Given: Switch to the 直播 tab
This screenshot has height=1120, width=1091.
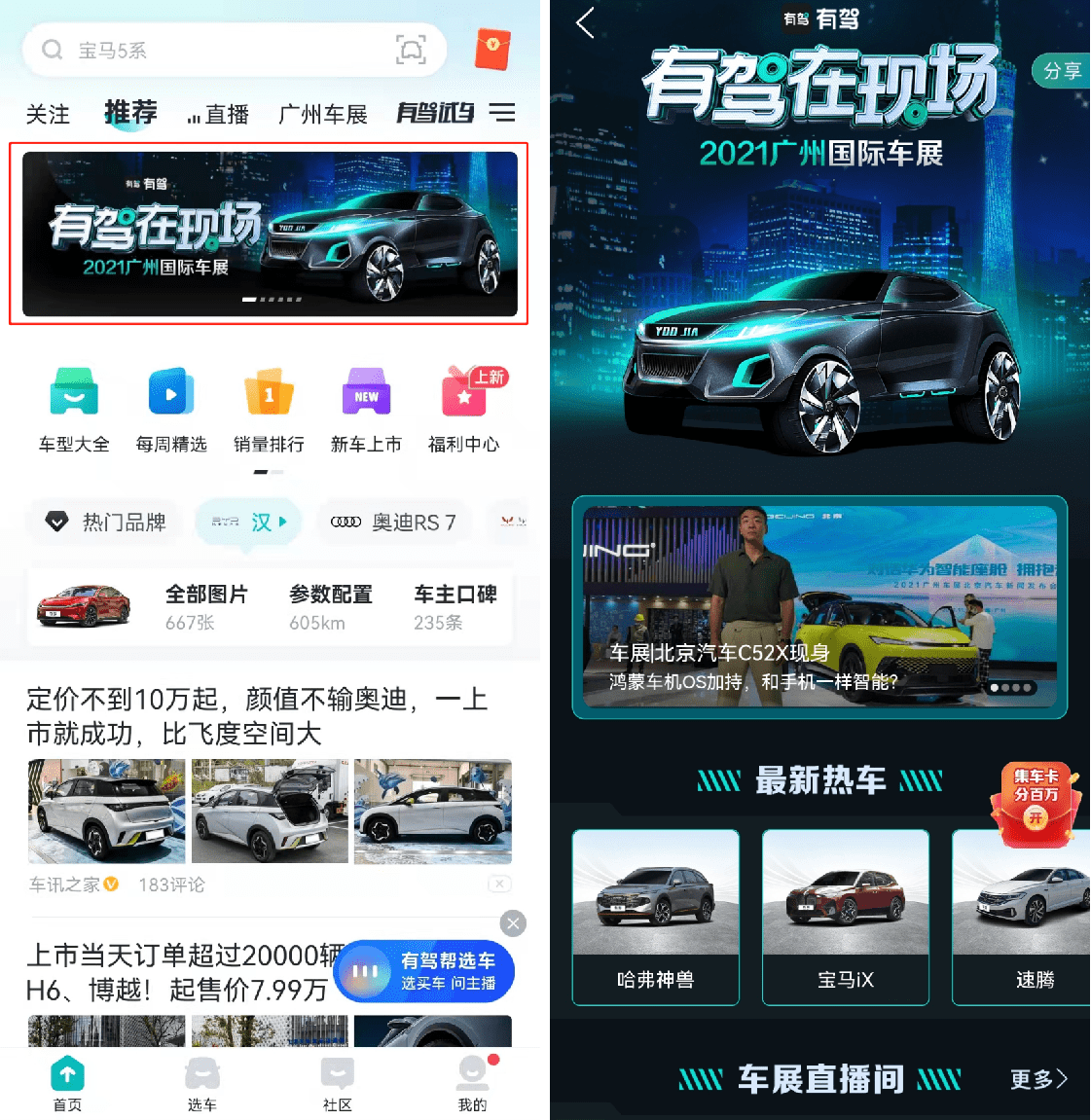Looking at the screenshot, I should coord(219,115).
